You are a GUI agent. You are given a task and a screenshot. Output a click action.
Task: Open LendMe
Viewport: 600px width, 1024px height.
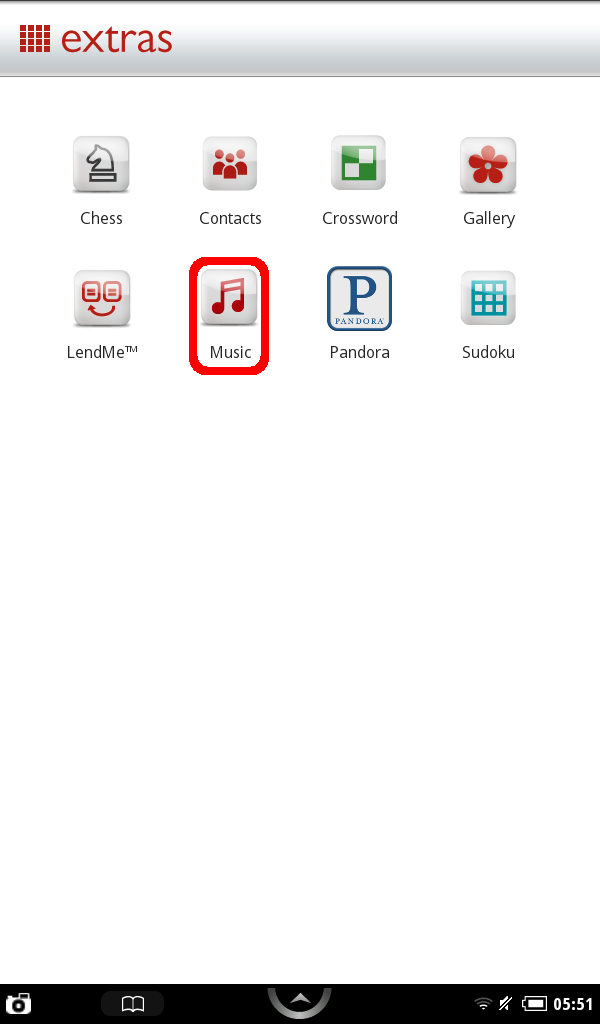coord(101,299)
